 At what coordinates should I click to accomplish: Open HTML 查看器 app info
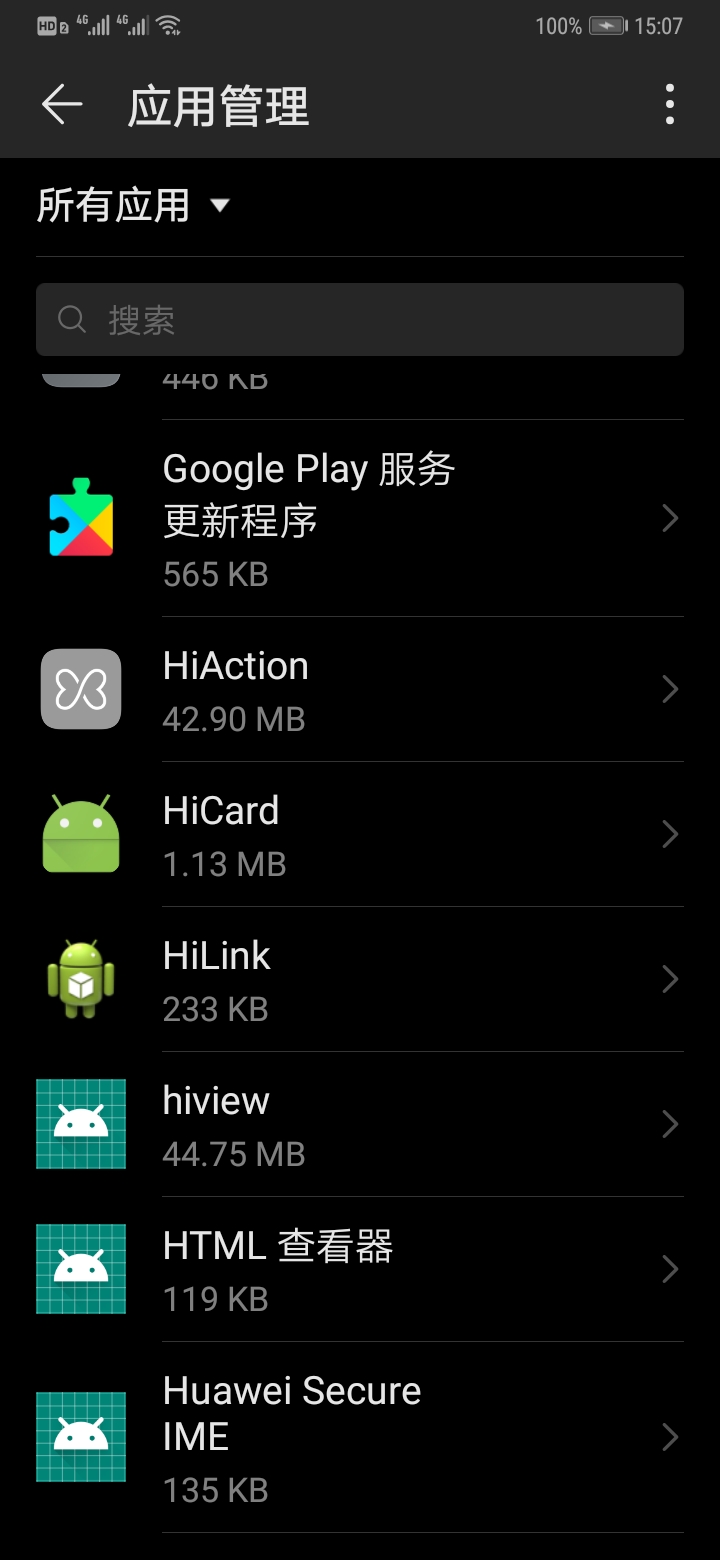pos(360,1270)
